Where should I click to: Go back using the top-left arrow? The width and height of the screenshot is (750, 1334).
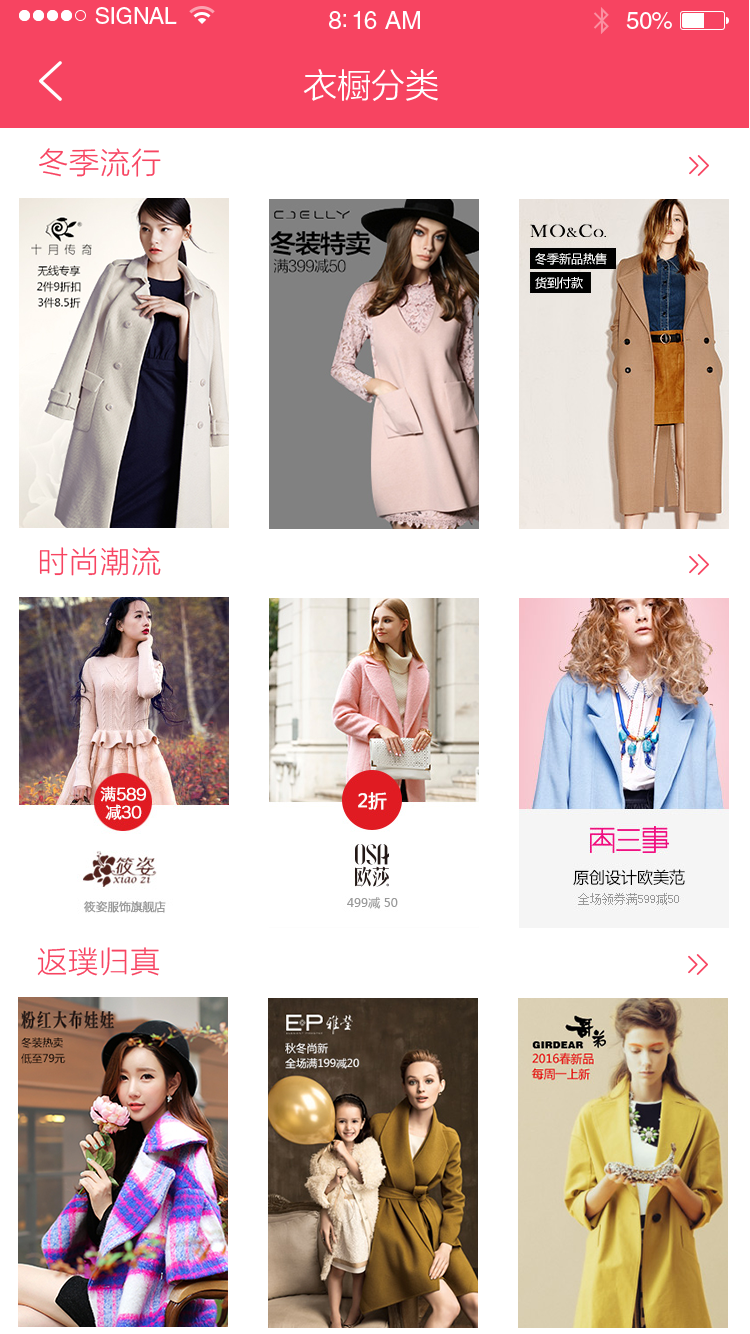[51, 82]
